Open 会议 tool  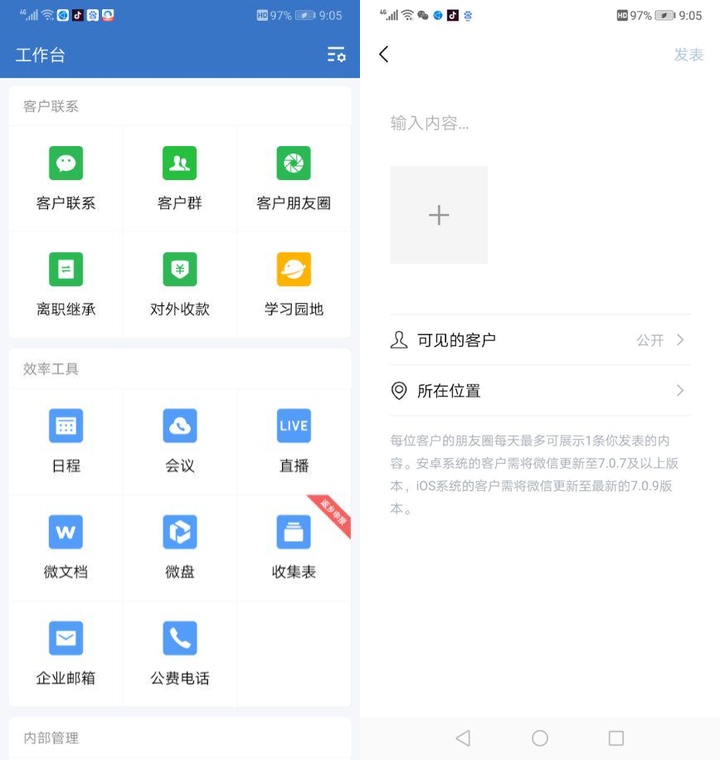click(x=180, y=441)
